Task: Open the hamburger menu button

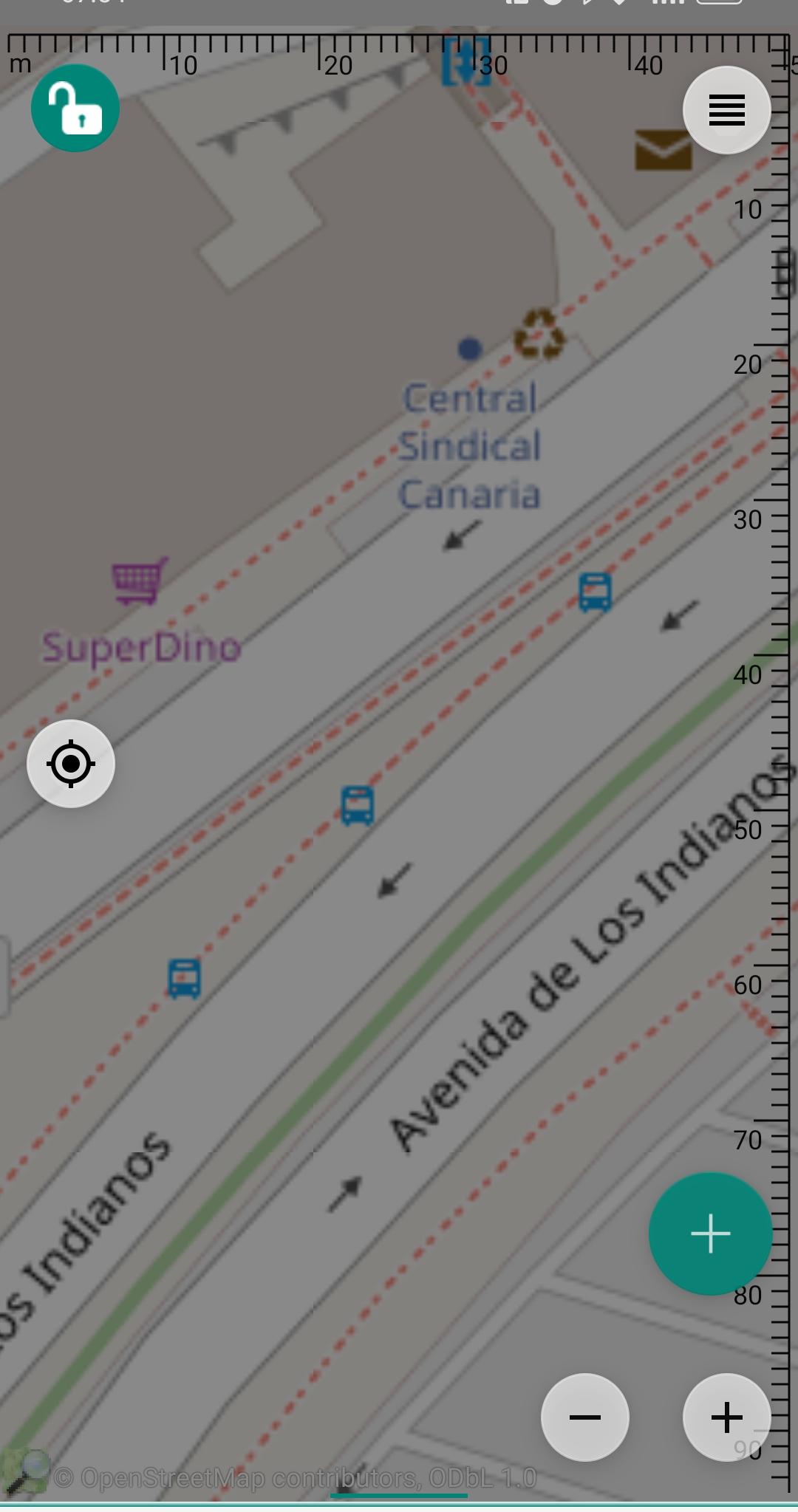Action: (x=726, y=110)
